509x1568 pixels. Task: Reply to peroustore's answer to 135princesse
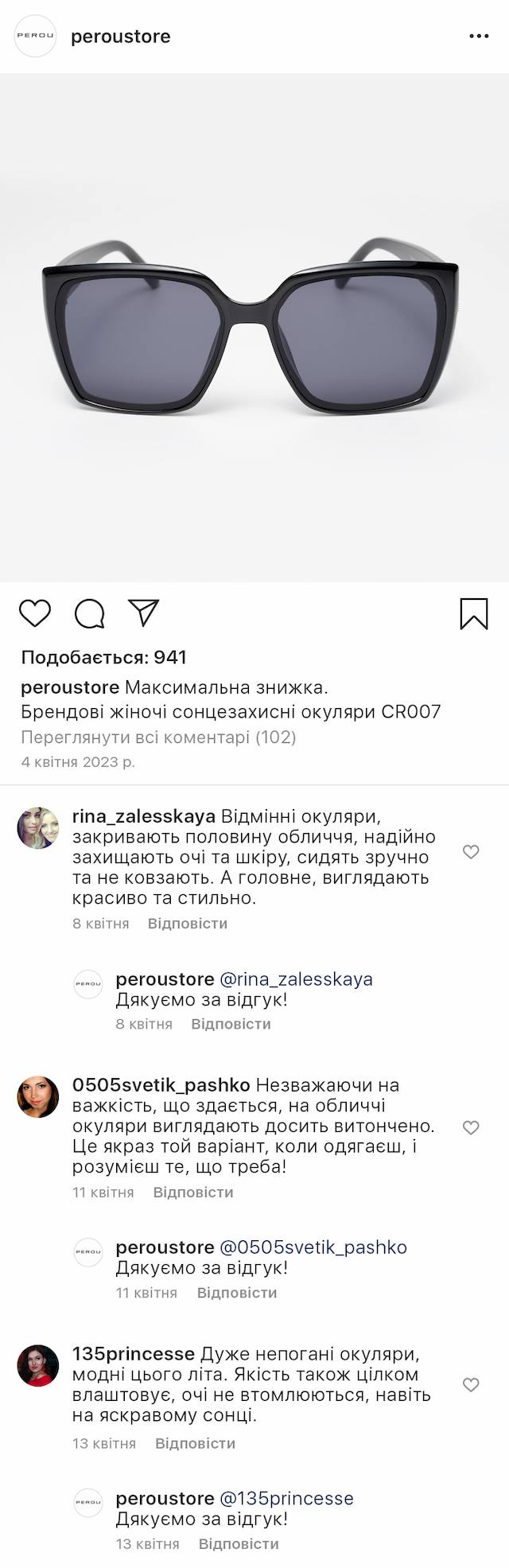[x=239, y=1544]
